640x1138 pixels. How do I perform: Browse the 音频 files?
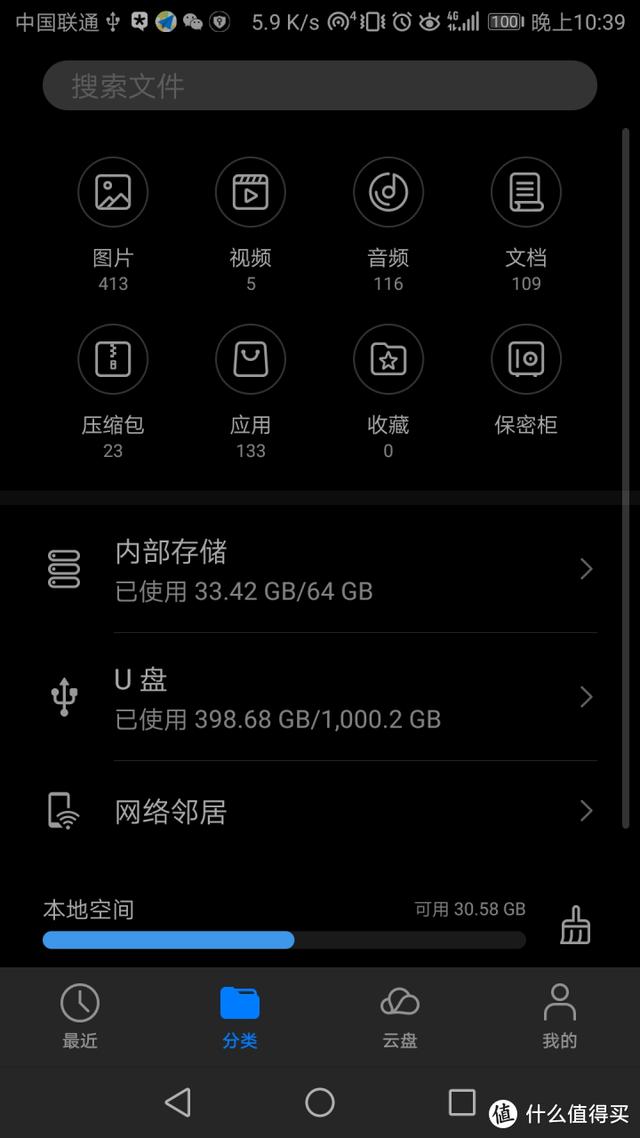[388, 224]
